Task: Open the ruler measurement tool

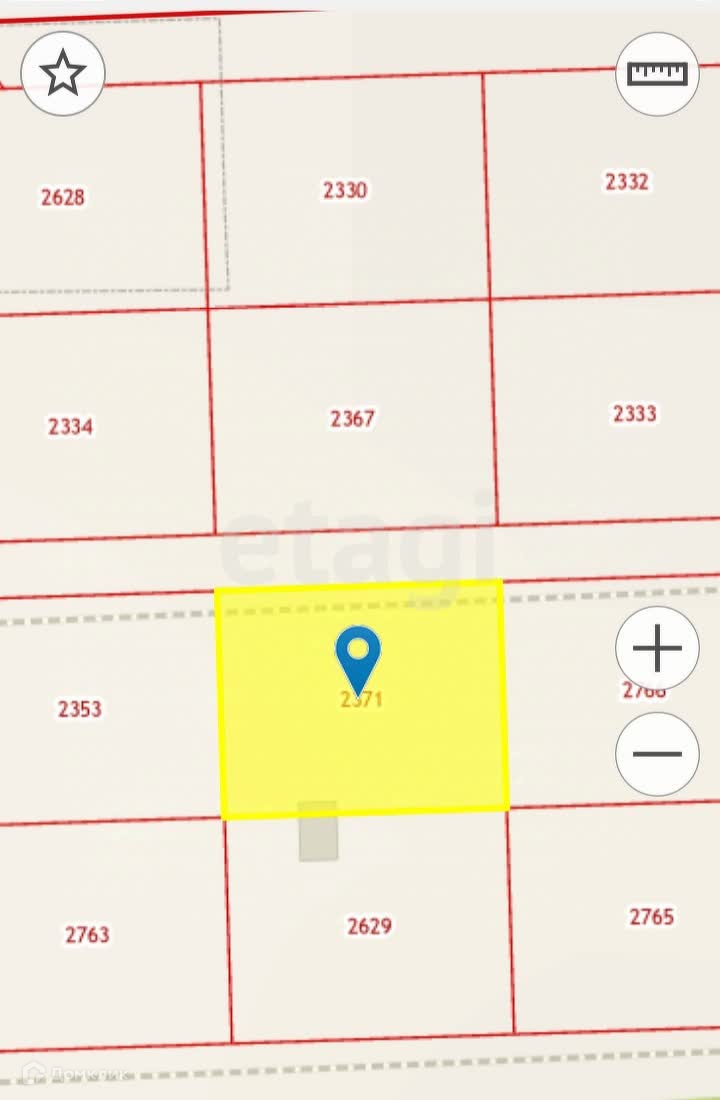Action: (657, 74)
